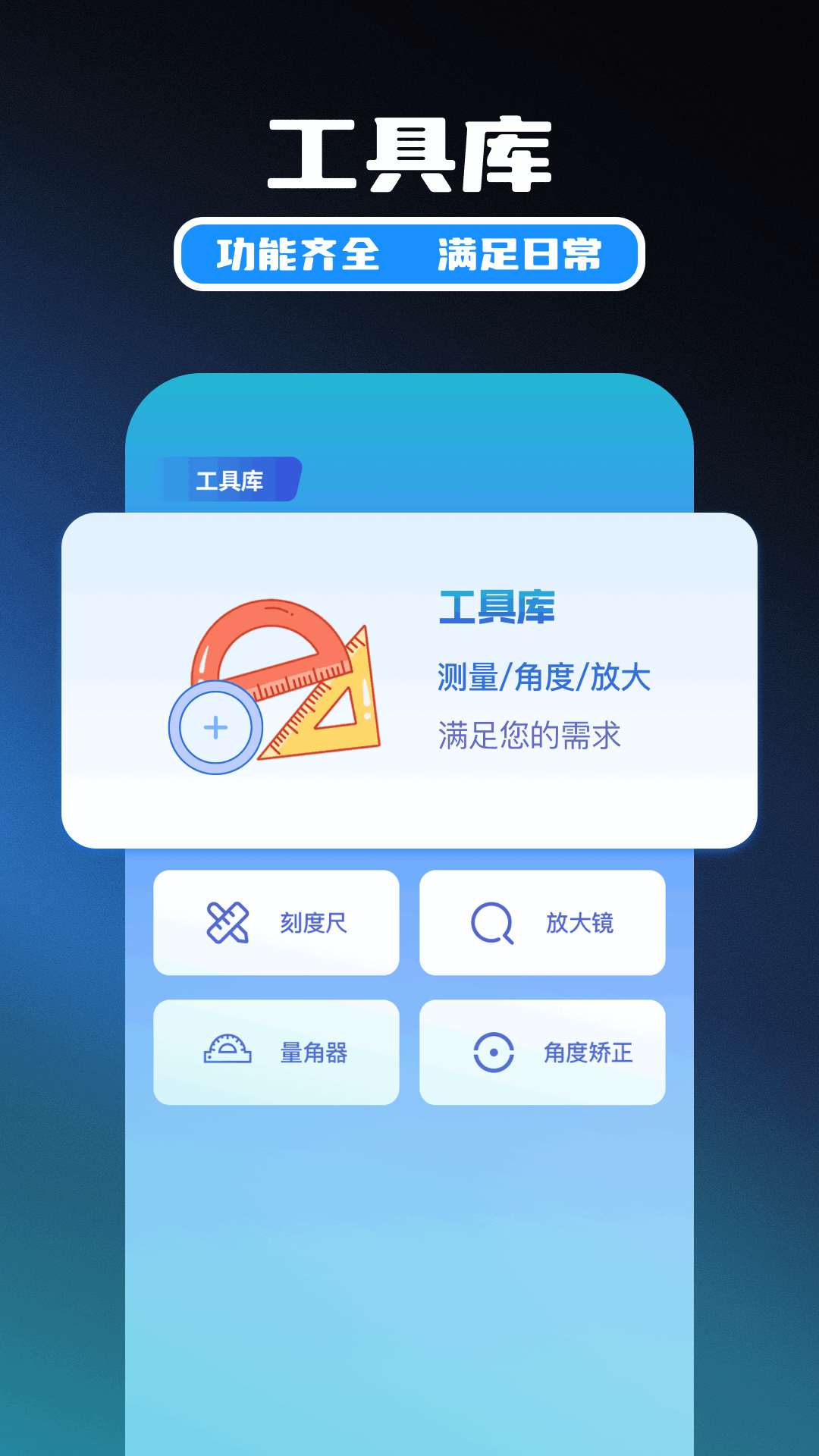Click the rounded blue tab above the card
Image resolution: width=819 pixels, height=1456 pixels.
[x=227, y=479]
